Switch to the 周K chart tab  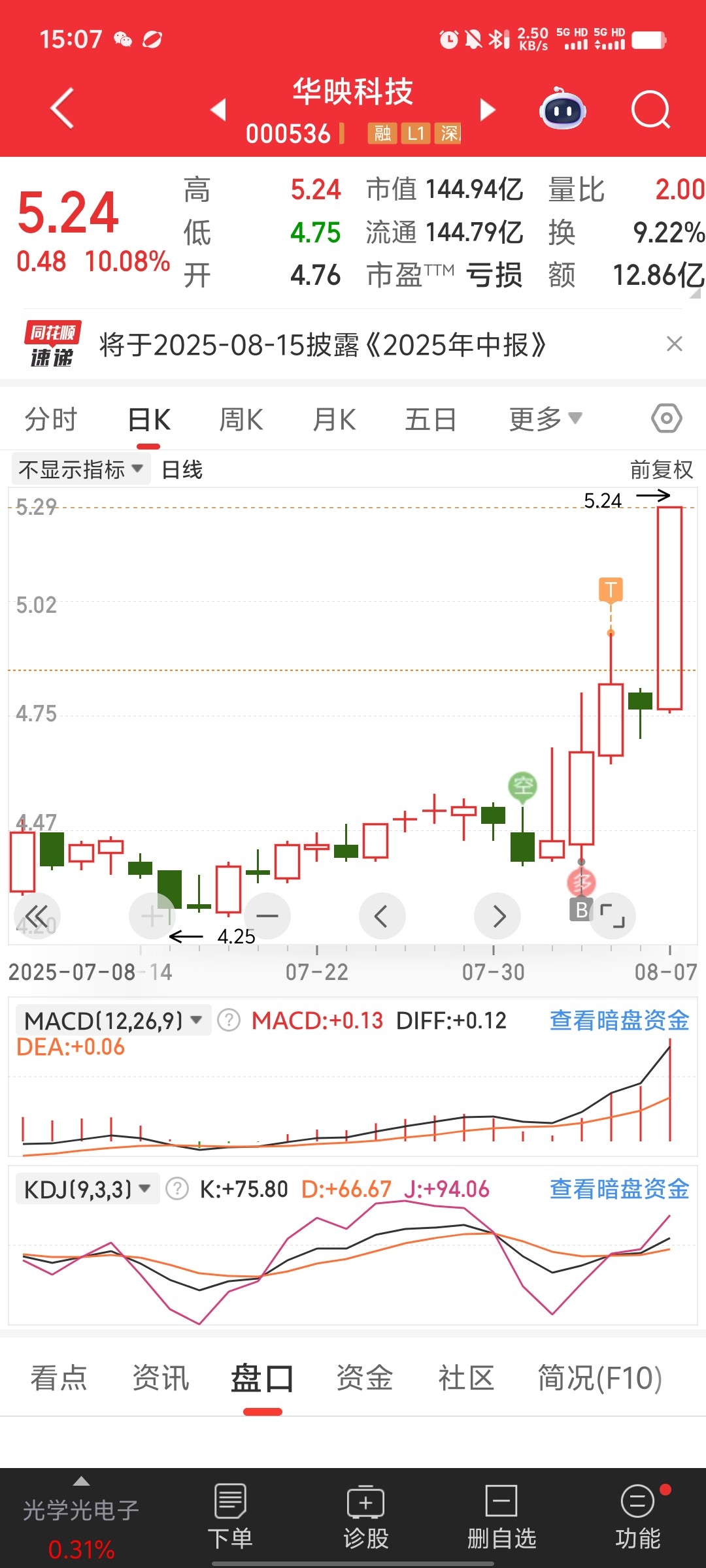pos(241,419)
